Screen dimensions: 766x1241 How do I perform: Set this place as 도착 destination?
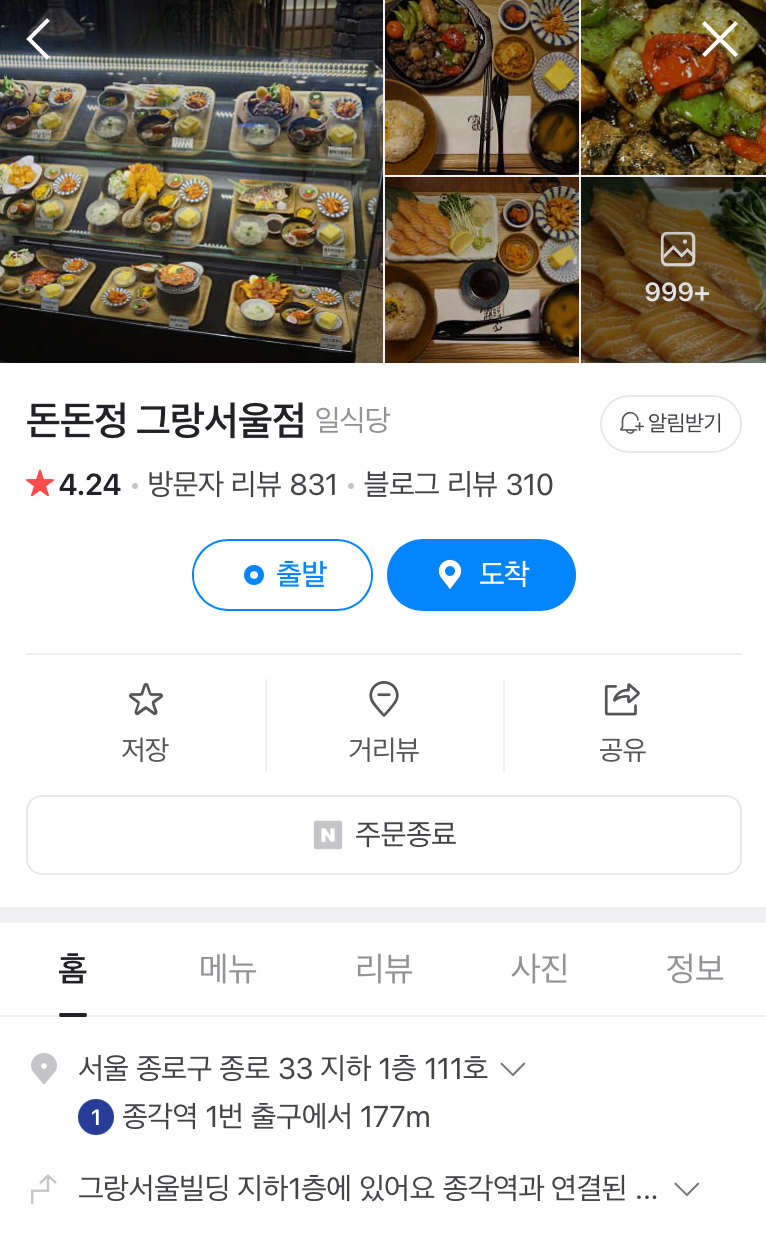click(x=481, y=575)
